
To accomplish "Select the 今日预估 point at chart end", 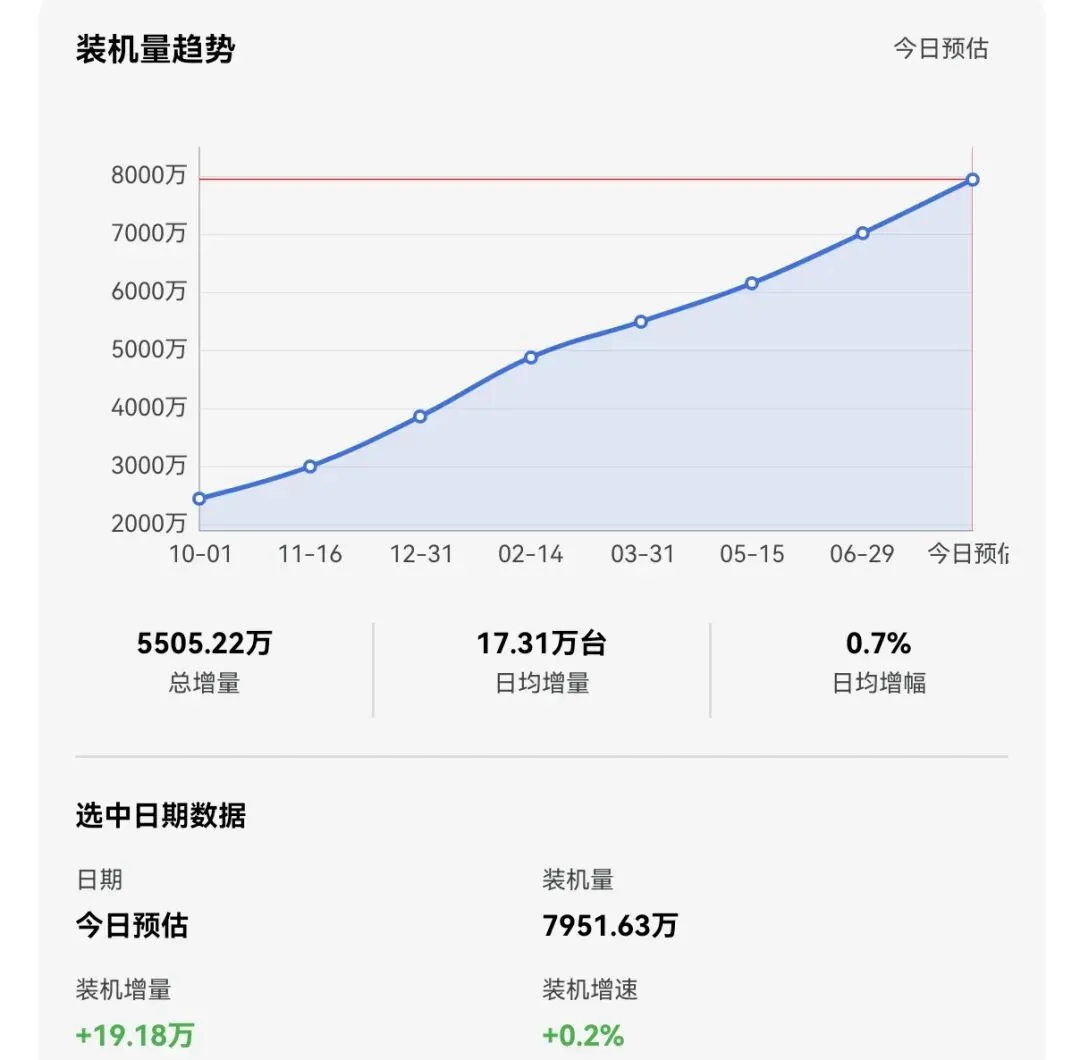I will 973,180.
